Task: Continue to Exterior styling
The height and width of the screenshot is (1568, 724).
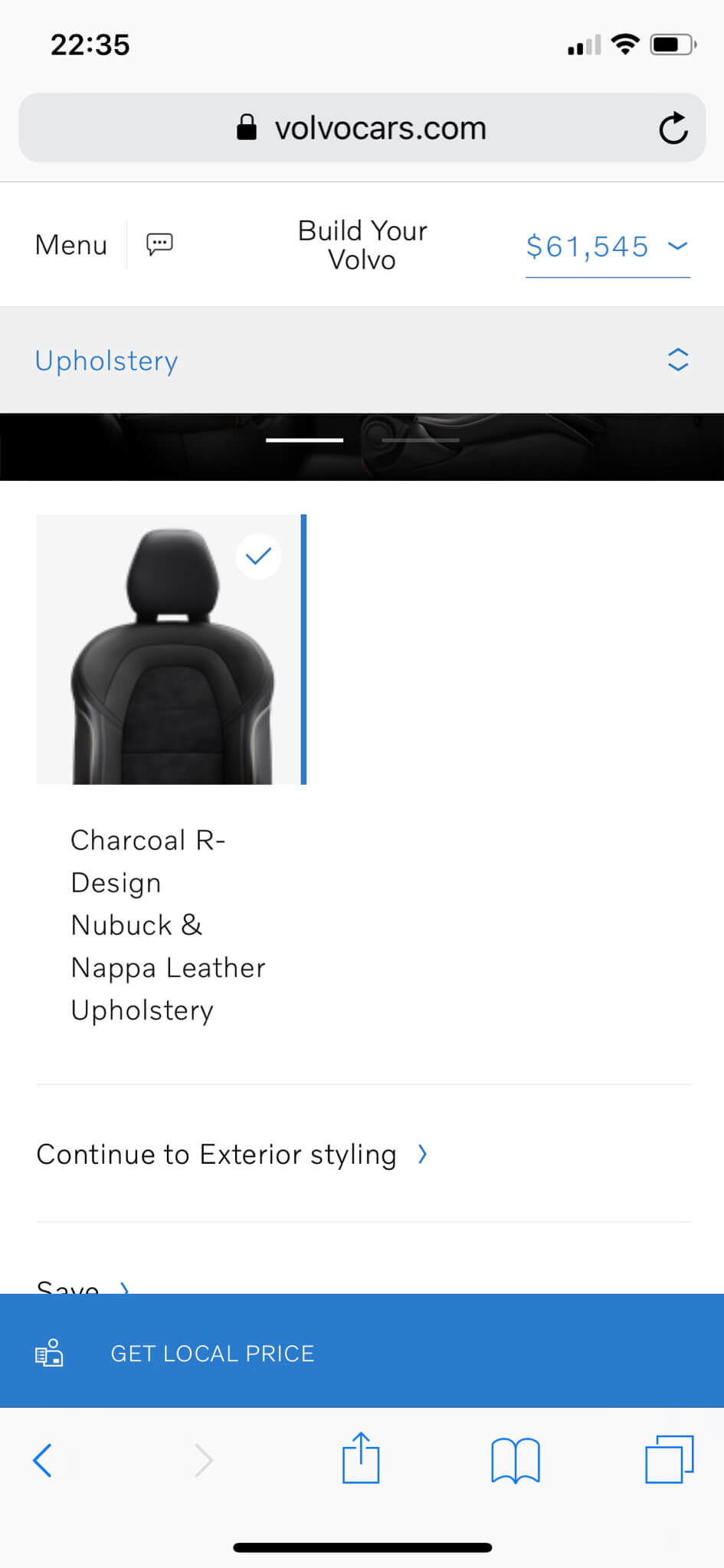Action: [231, 1155]
